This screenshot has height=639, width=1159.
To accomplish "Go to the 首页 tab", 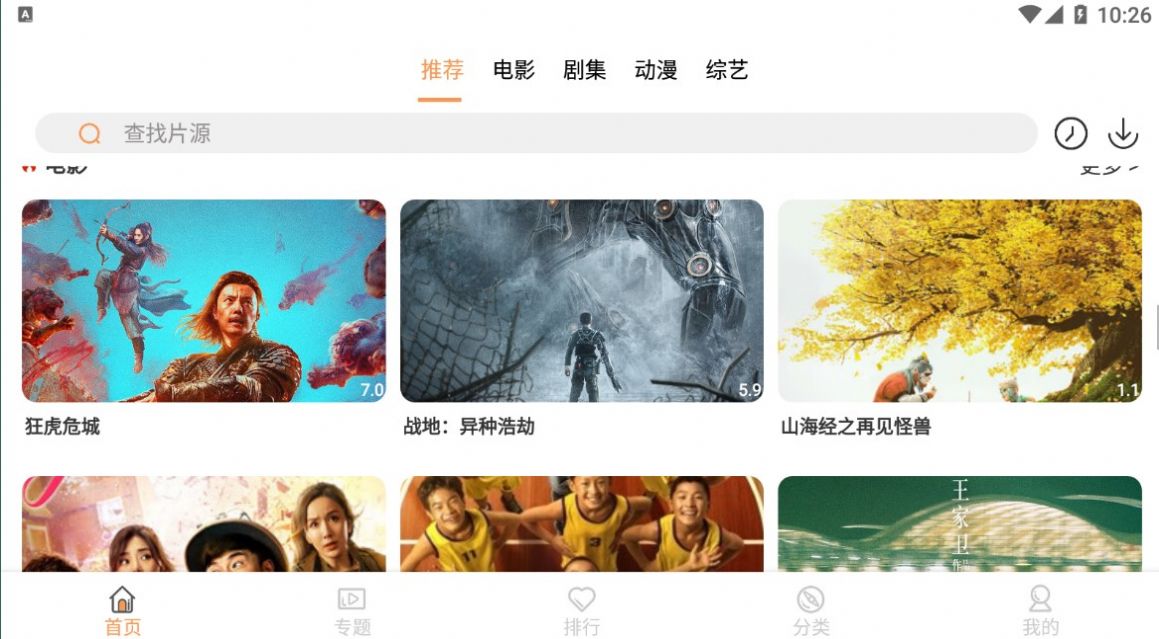I will (122, 611).
